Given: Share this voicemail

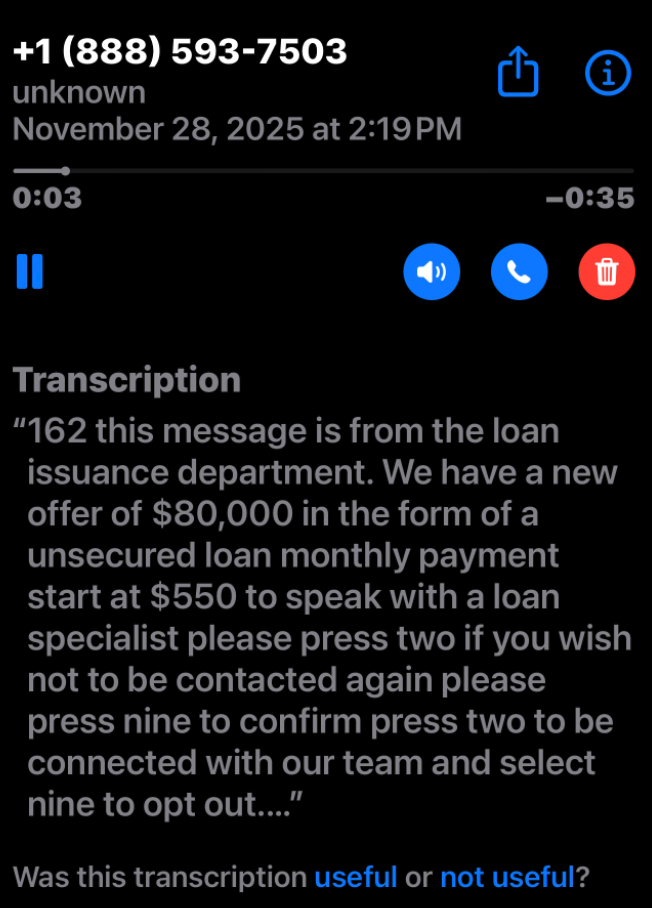Looking at the screenshot, I should (519, 73).
